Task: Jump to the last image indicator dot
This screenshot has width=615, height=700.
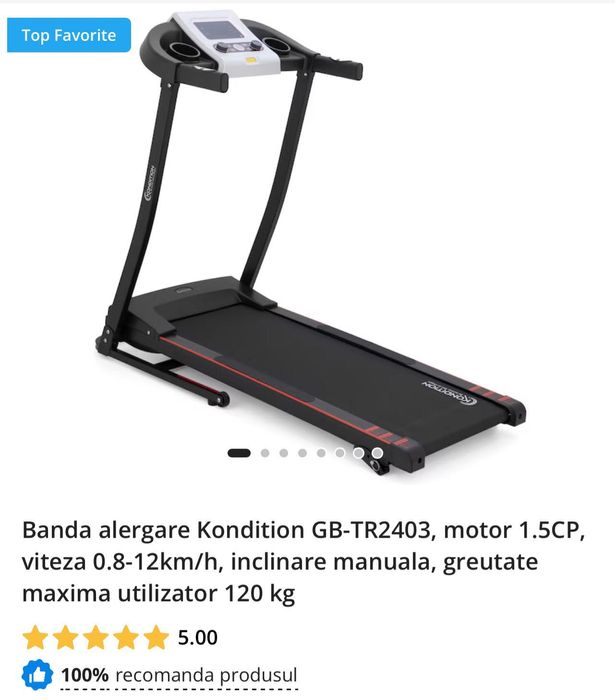Action: pyautogui.click(x=377, y=453)
